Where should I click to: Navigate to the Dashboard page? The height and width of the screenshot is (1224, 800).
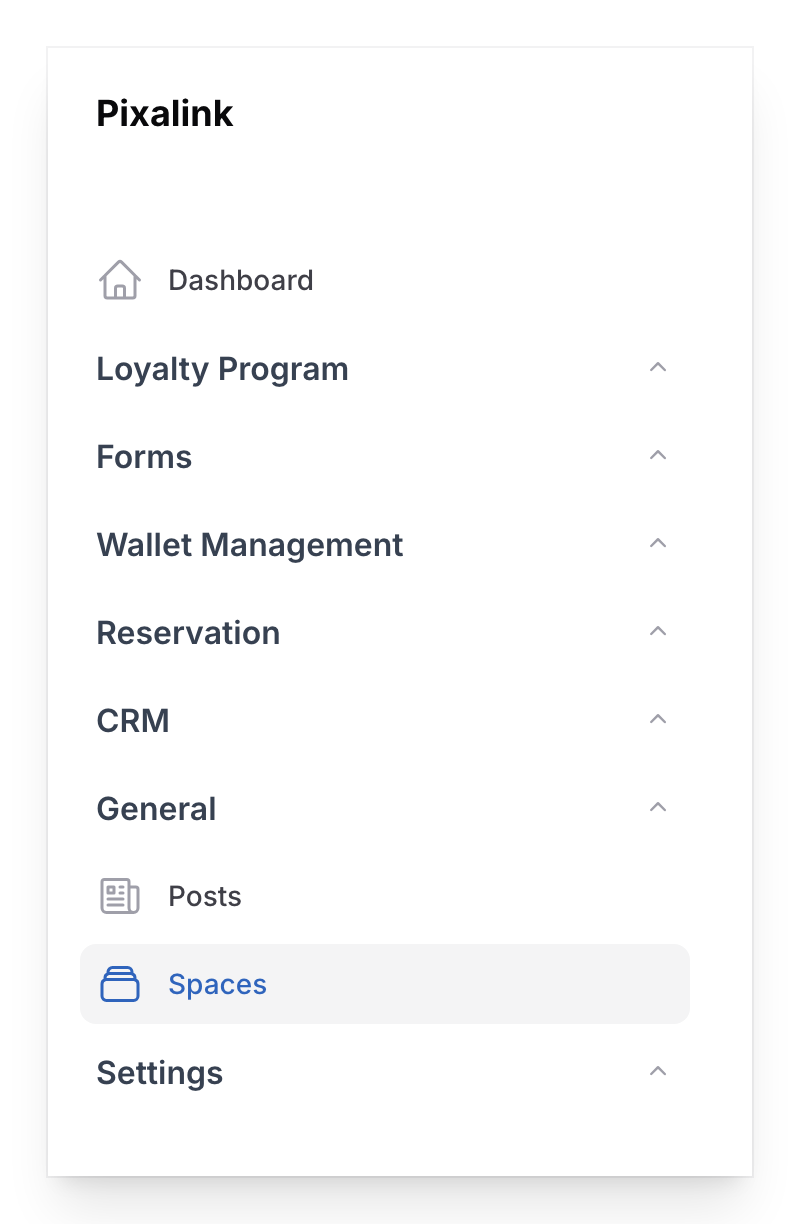pos(240,280)
